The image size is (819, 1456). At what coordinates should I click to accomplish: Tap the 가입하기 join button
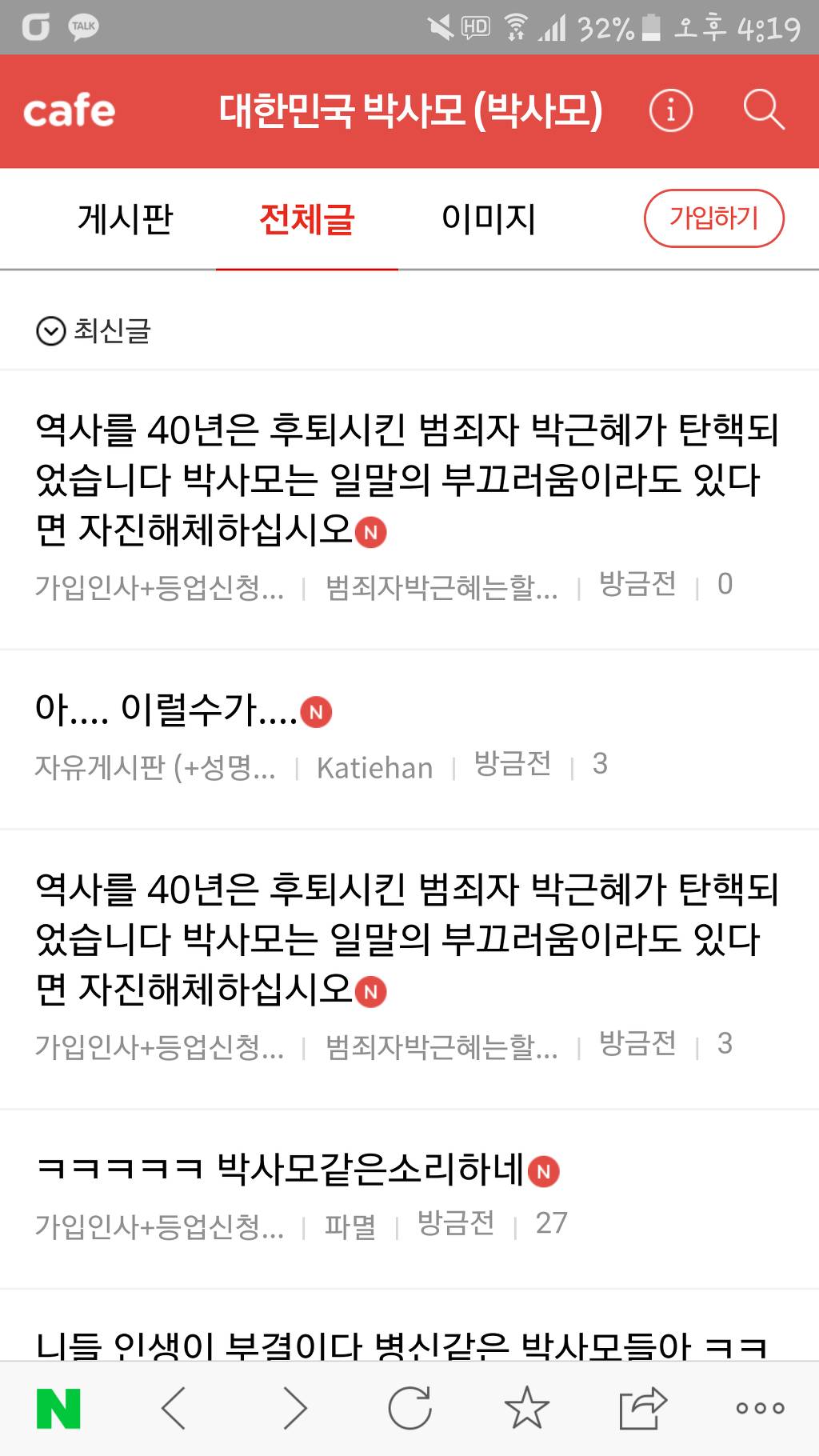click(714, 218)
